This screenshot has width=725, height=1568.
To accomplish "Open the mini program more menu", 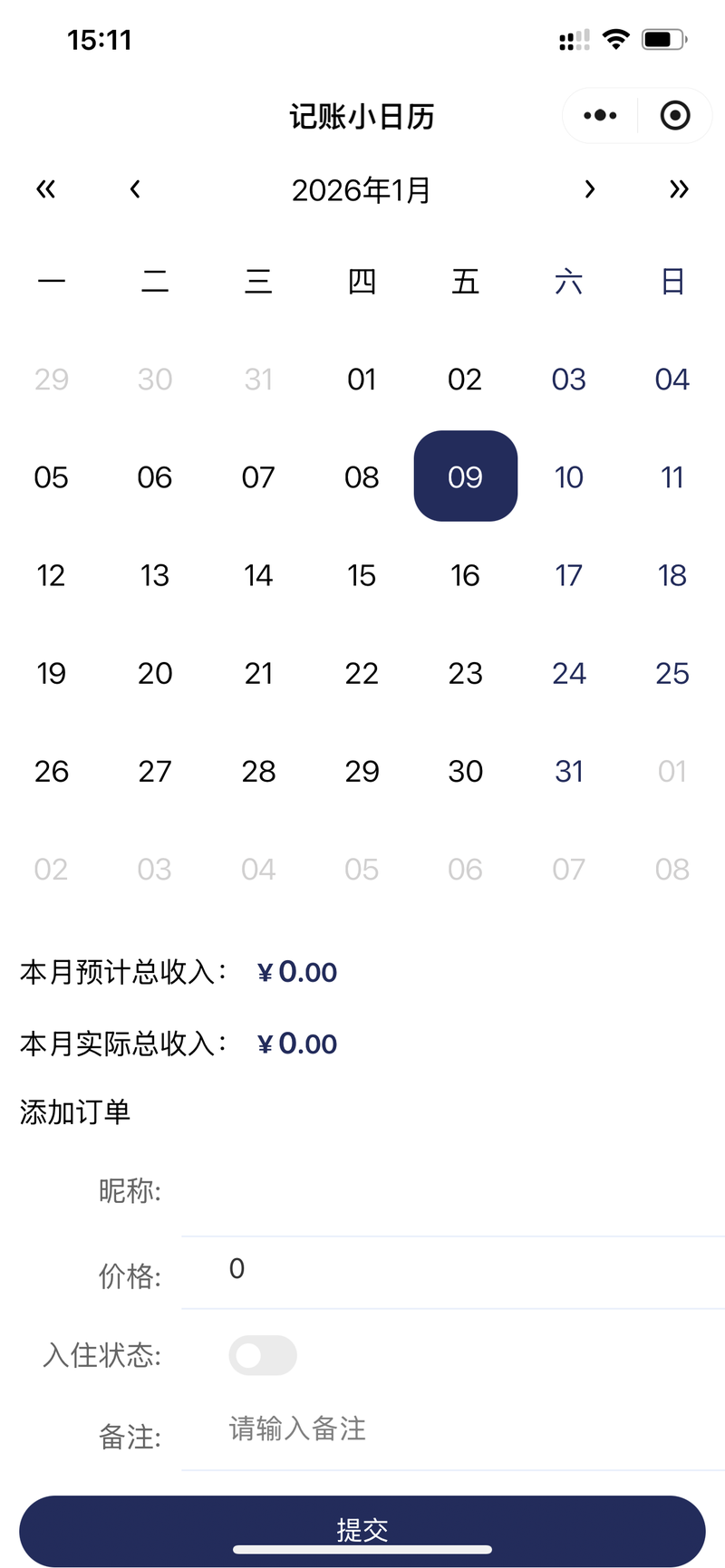I will (600, 116).
